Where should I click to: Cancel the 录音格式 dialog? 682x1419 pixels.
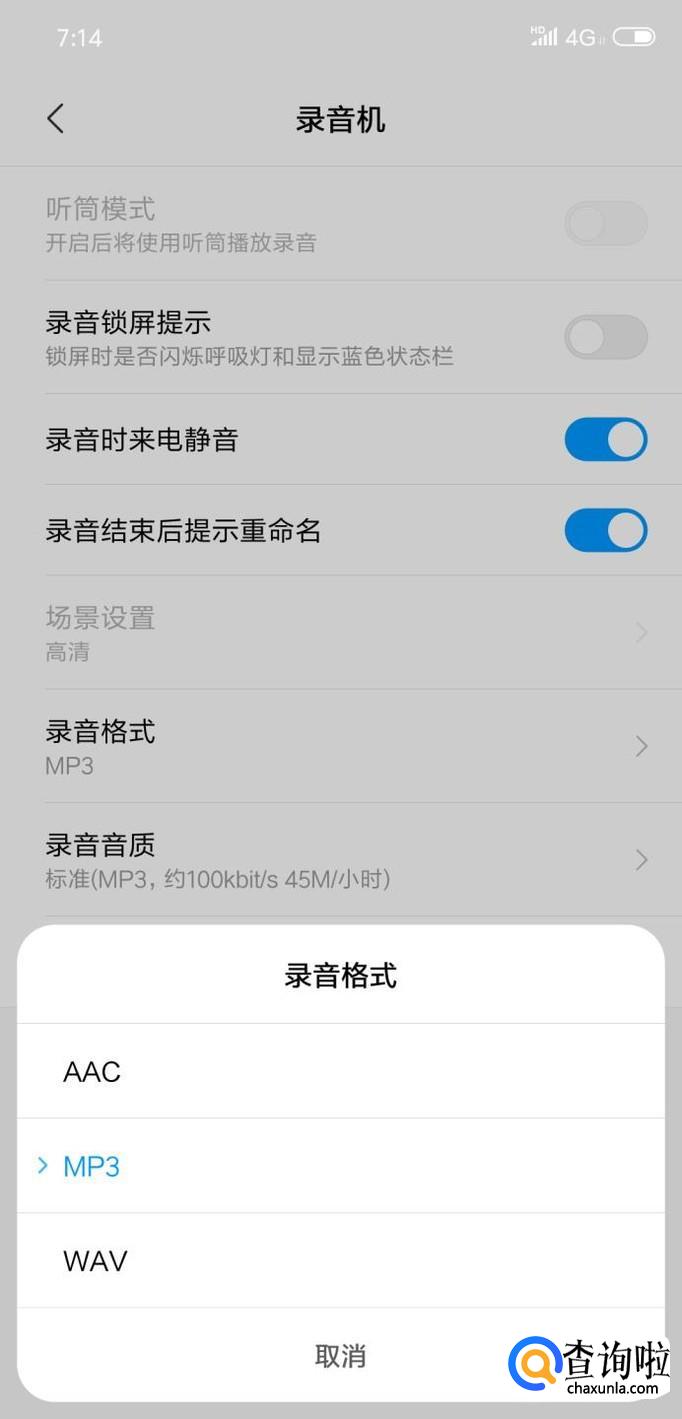point(340,1356)
